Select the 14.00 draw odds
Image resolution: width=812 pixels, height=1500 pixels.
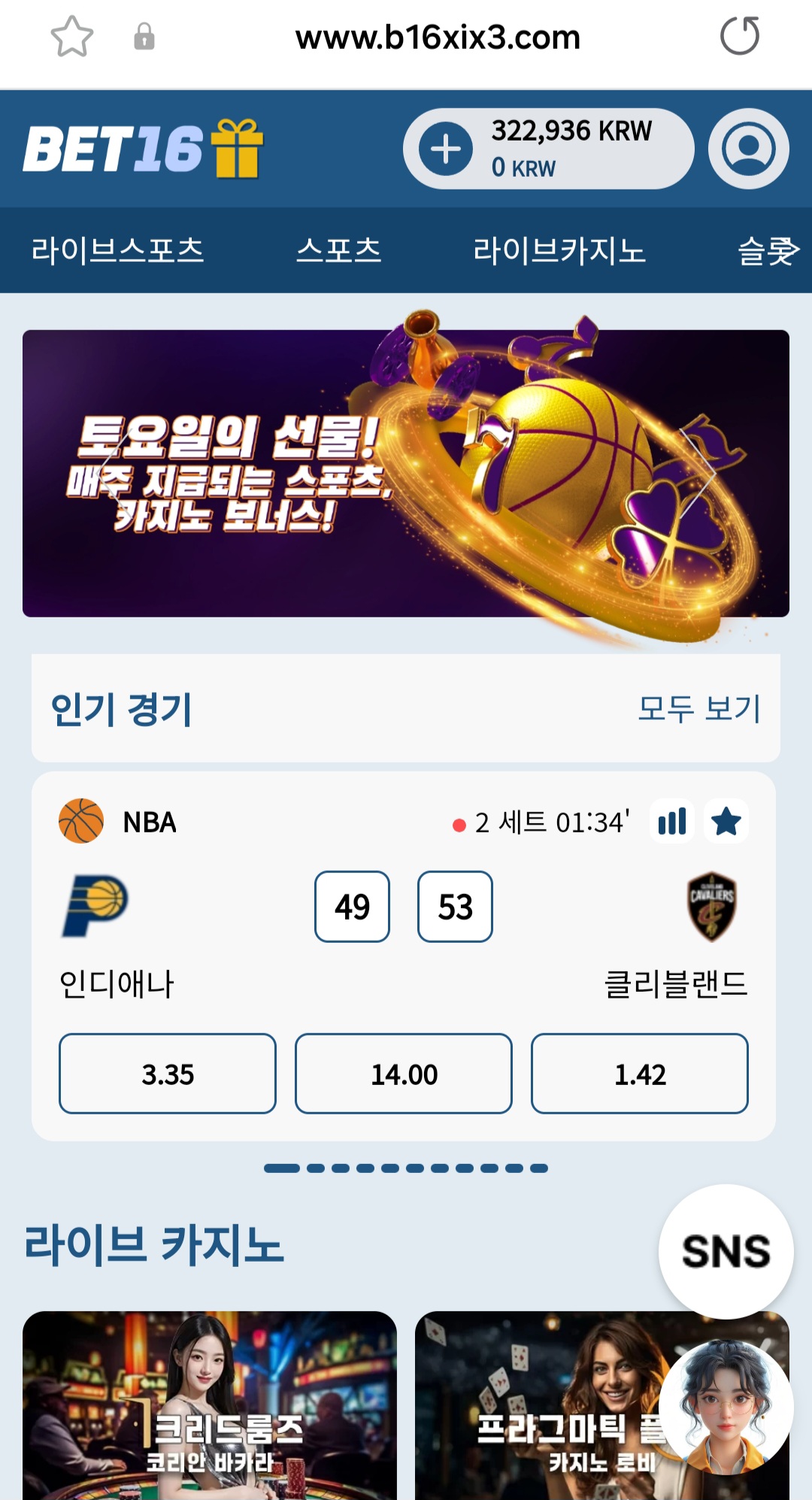(x=404, y=1074)
